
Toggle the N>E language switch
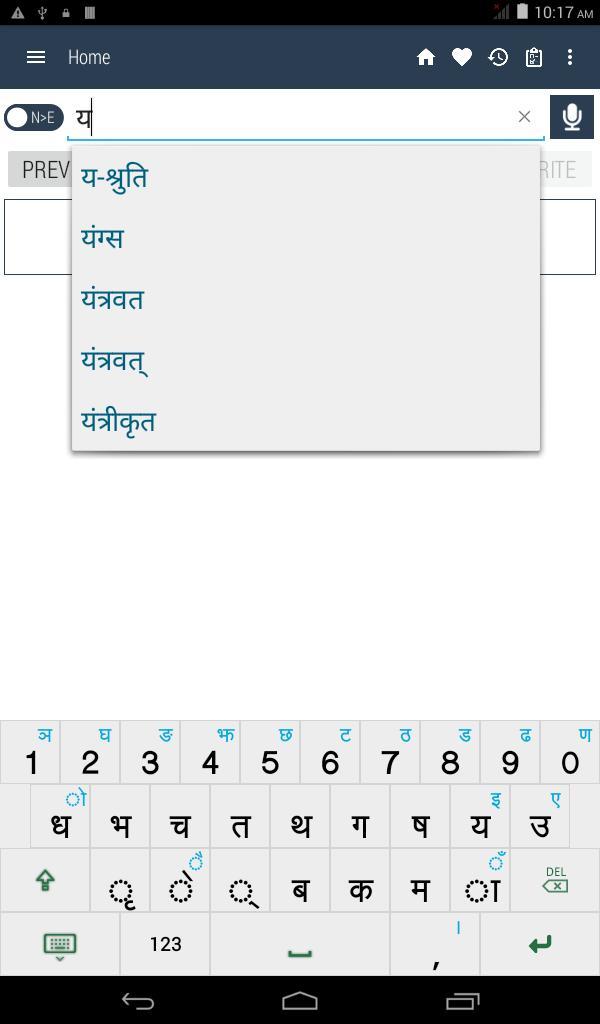click(x=33, y=117)
